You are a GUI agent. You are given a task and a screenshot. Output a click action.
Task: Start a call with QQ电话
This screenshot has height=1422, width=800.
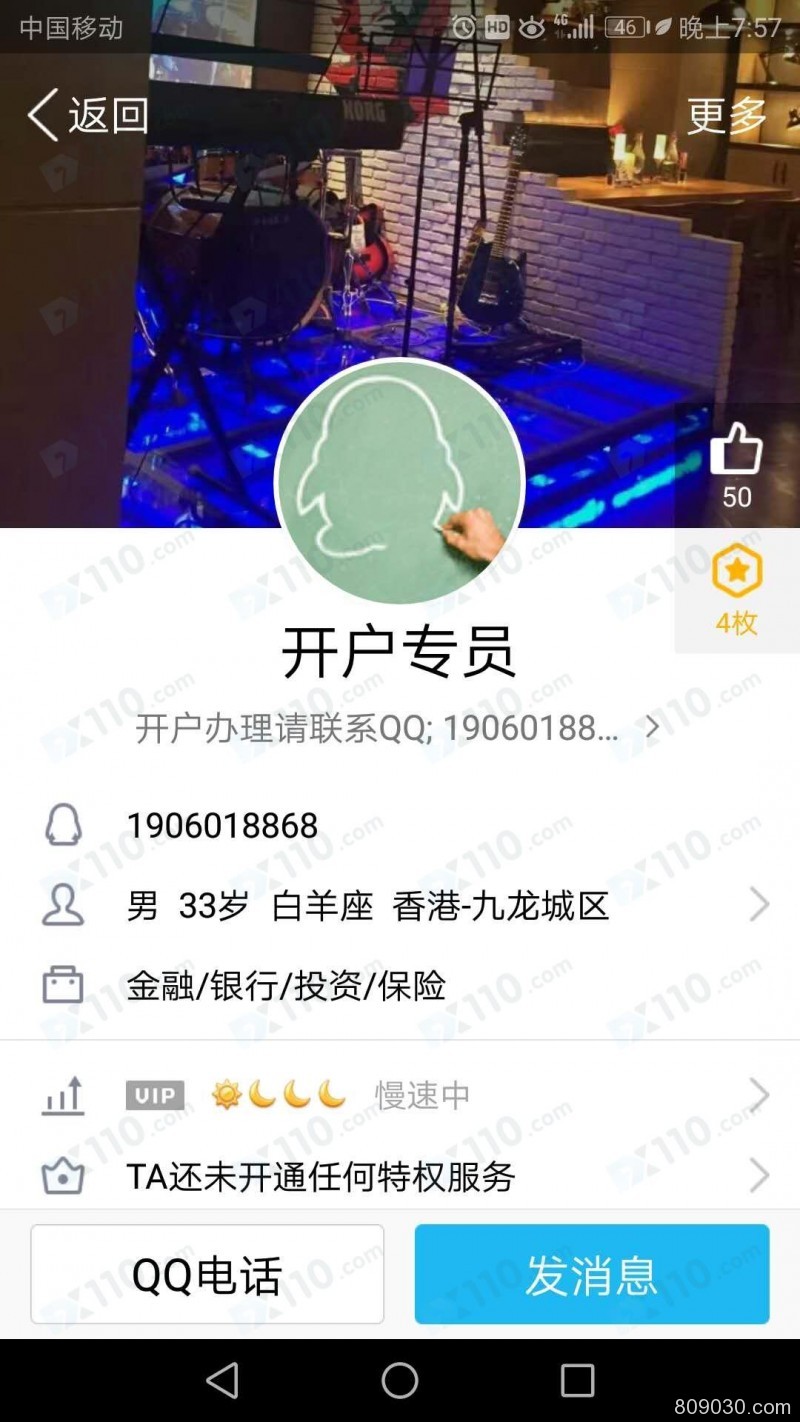[x=207, y=1275]
